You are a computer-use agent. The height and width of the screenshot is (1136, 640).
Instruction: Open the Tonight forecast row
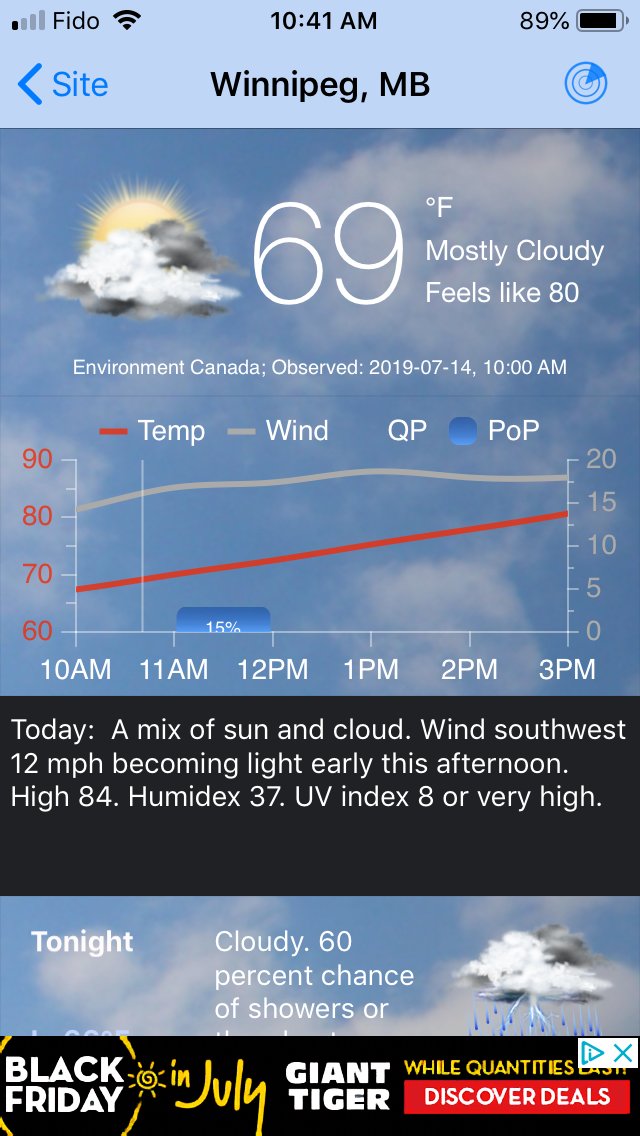(320, 966)
